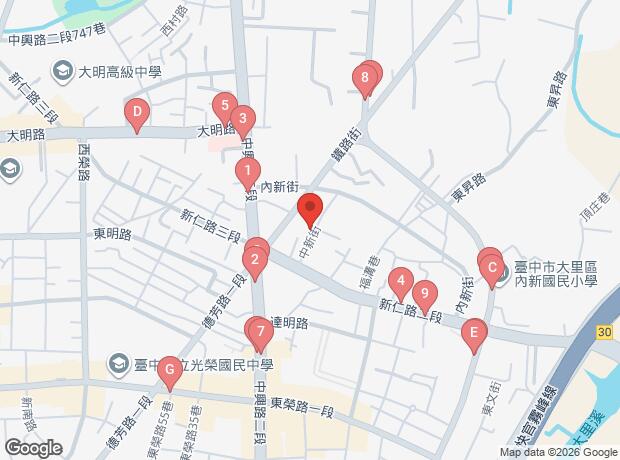The image size is (620, 460).
Task: Tap marker 4 near 新仁路一段
Action: [x=400, y=283]
